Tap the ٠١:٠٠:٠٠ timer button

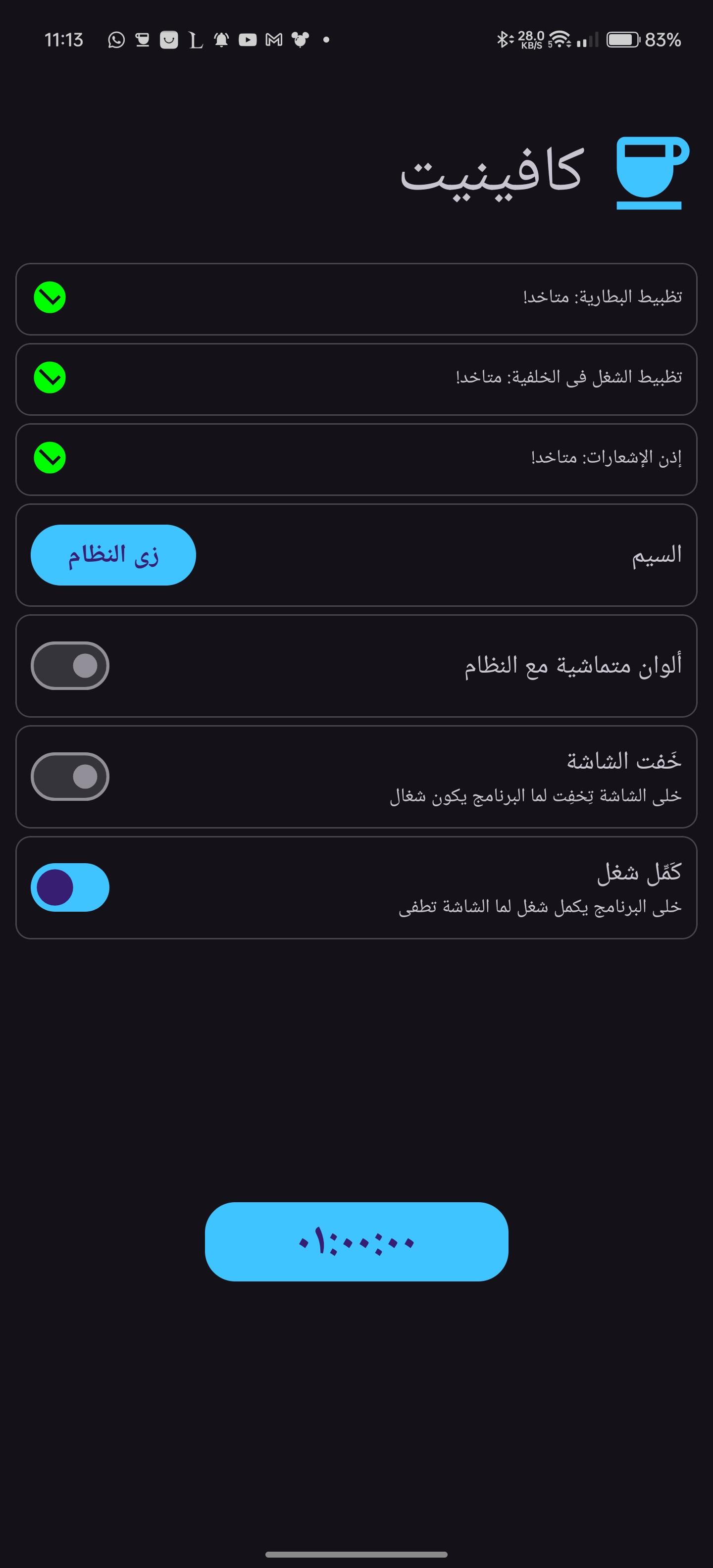point(356,1242)
